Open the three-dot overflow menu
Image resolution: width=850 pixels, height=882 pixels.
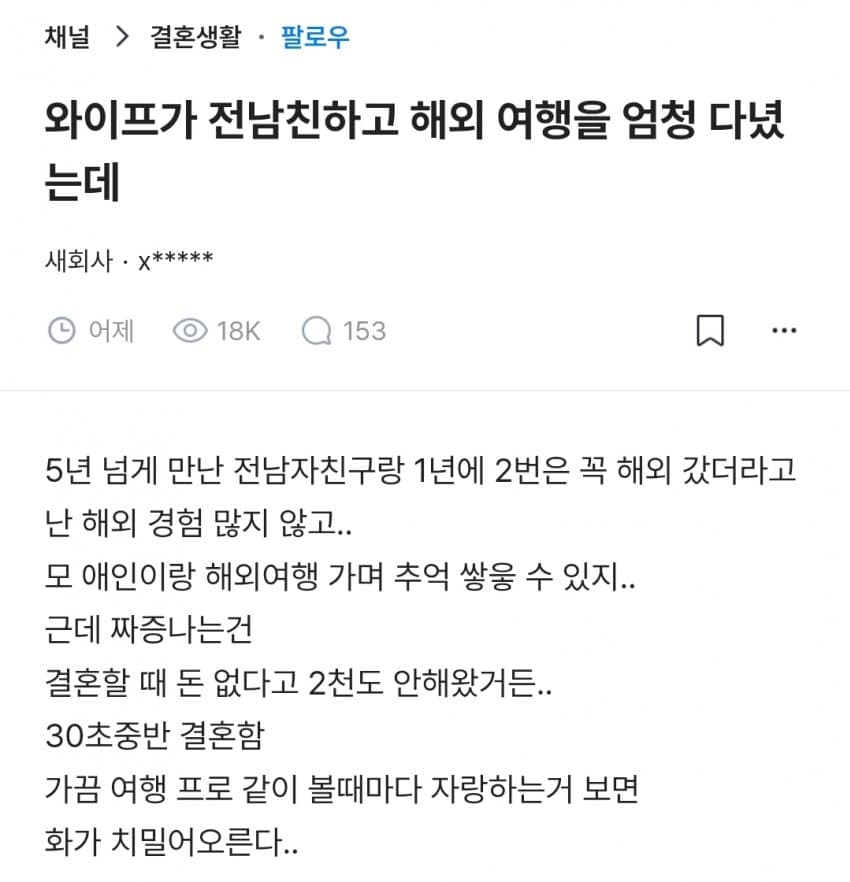point(784,330)
